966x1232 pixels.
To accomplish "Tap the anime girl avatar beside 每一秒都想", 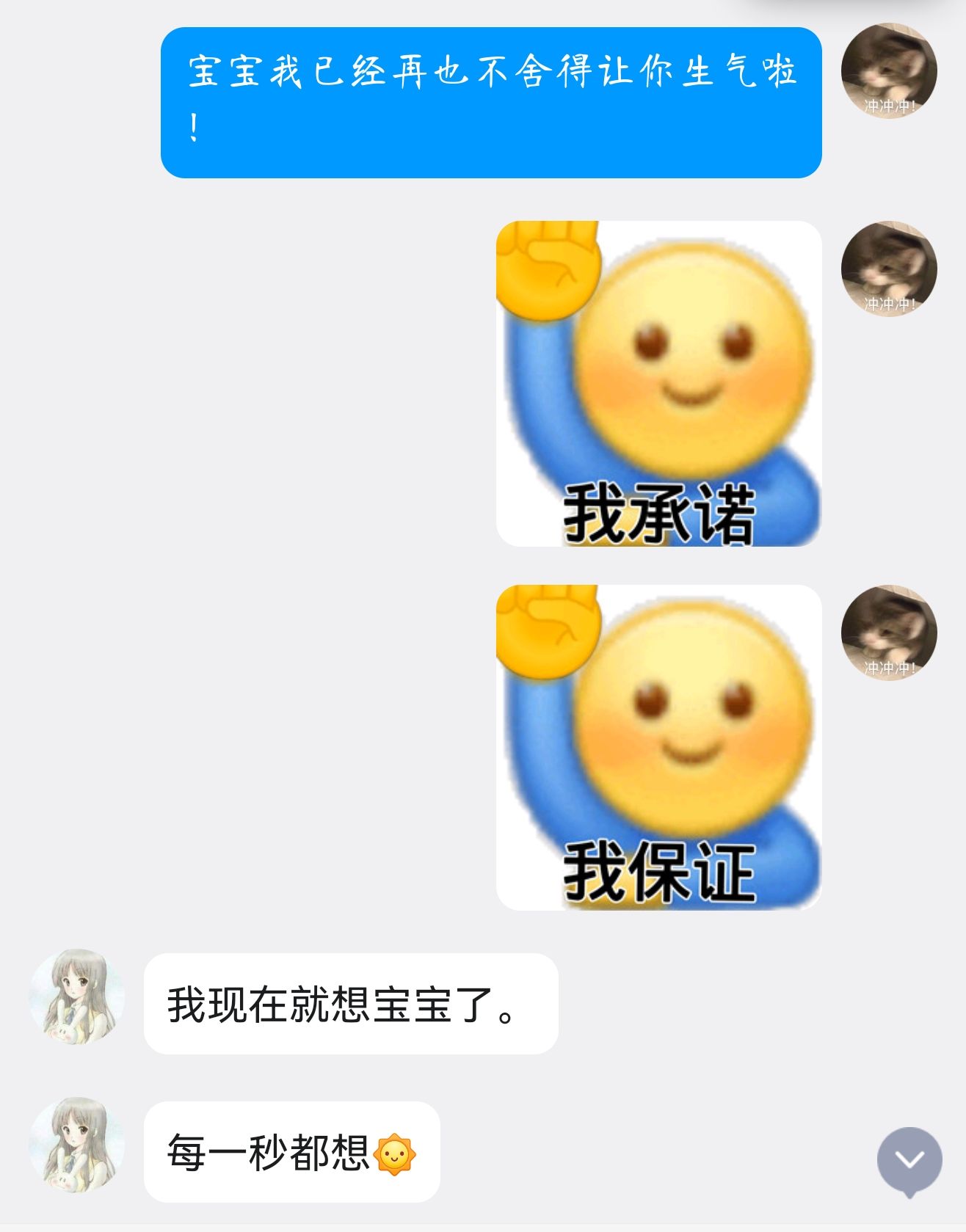I will (x=77, y=1145).
